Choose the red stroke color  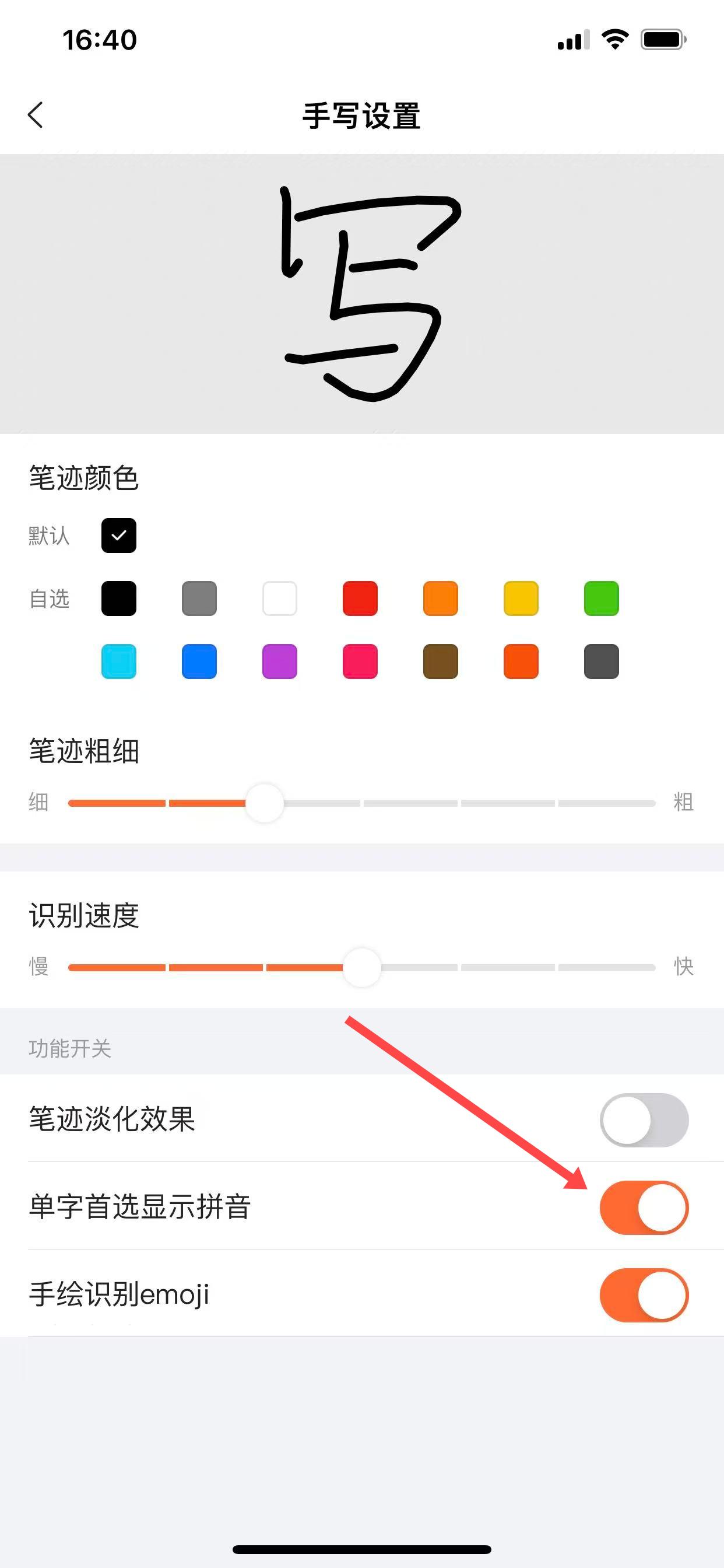[x=360, y=598]
